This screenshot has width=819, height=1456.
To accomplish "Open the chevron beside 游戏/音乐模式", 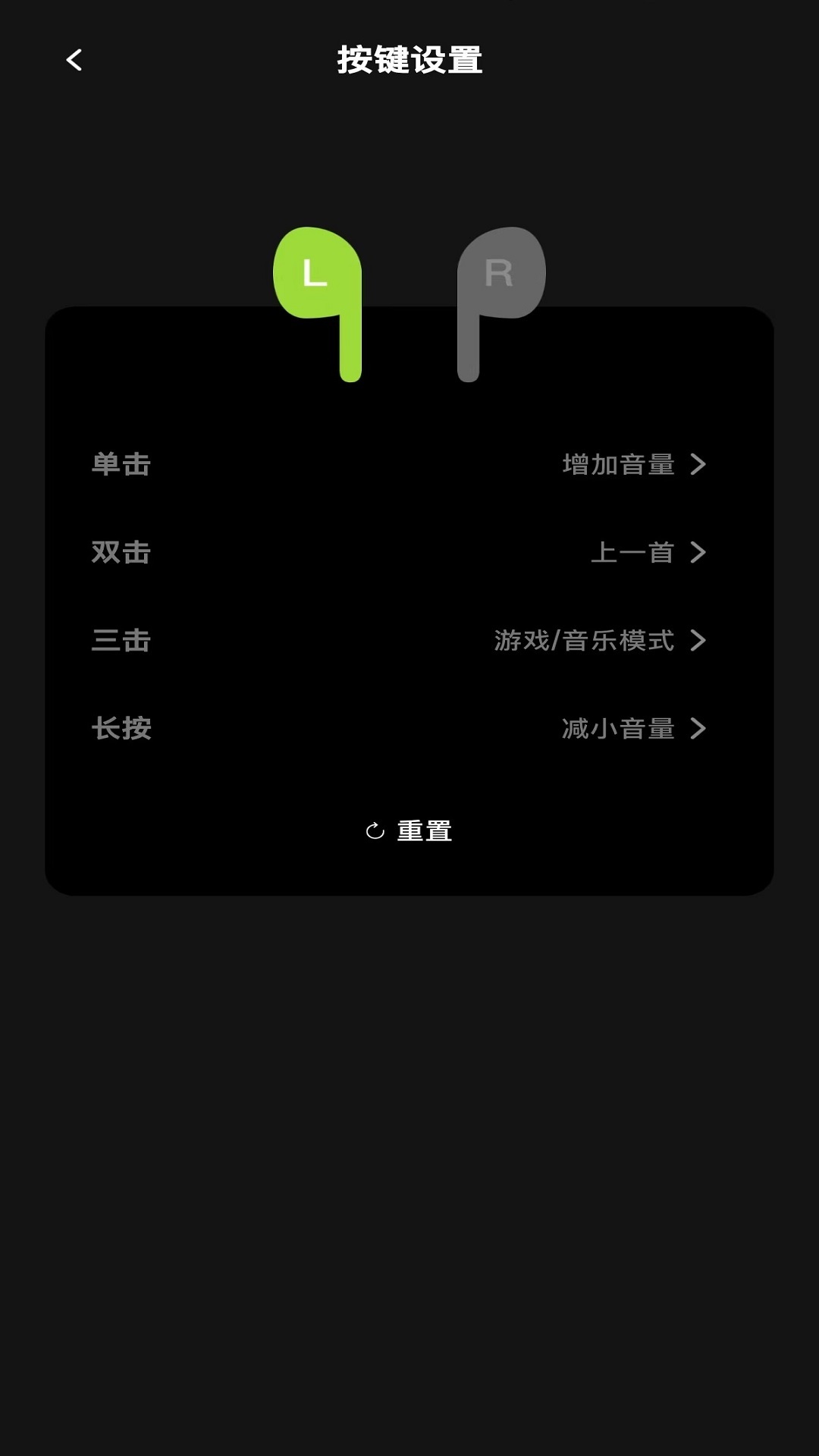I will tap(698, 641).
